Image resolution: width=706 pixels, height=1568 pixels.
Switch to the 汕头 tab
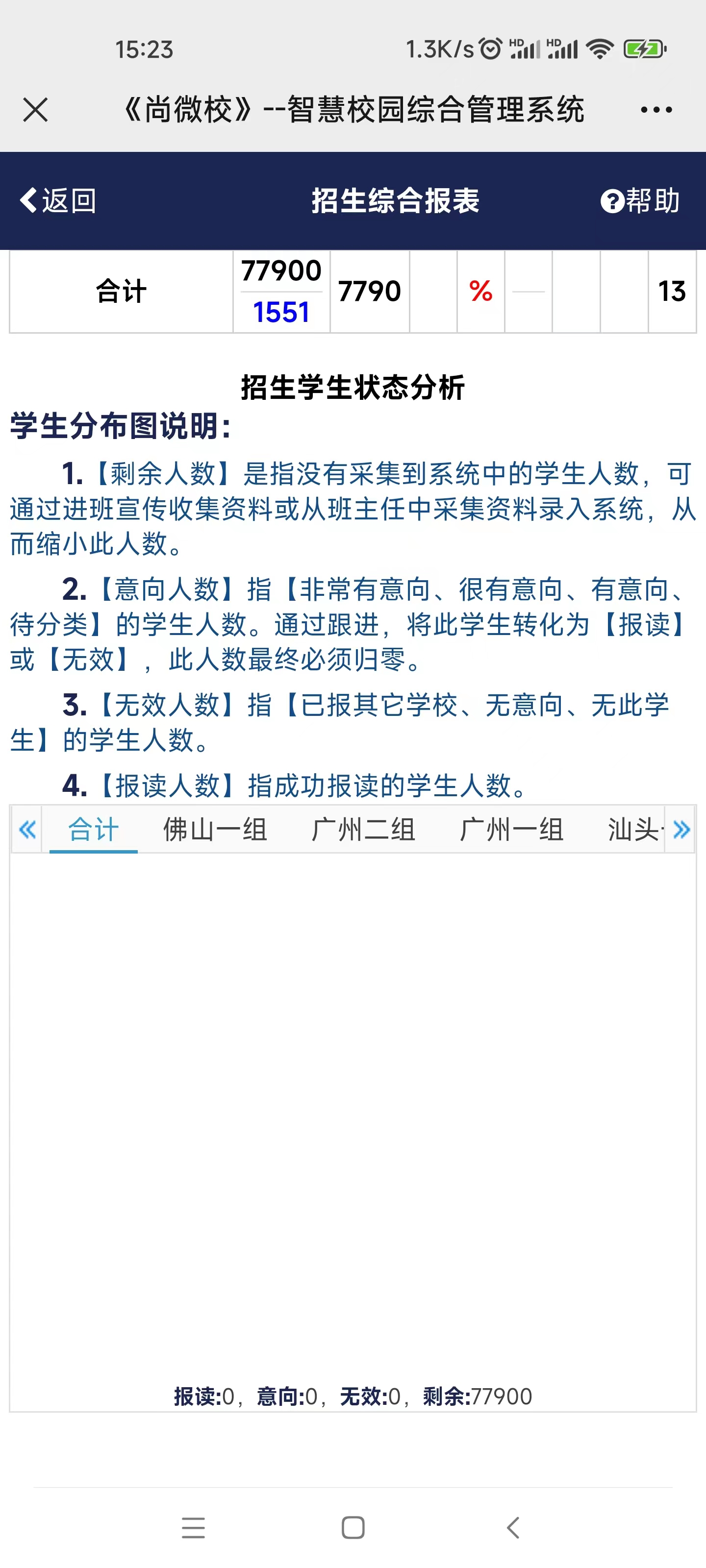tap(633, 829)
